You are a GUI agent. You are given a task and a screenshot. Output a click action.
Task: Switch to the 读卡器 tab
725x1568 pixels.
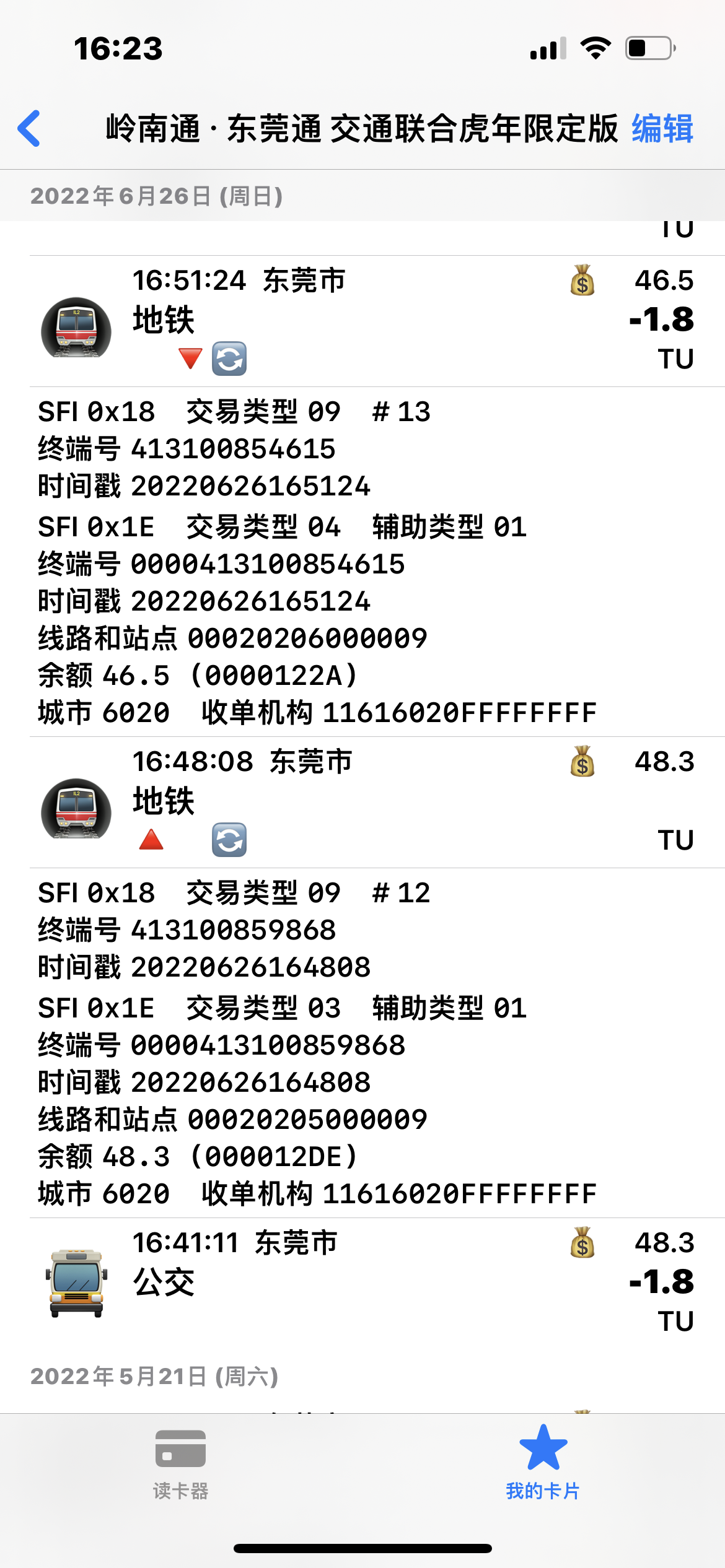pyautogui.click(x=180, y=1464)
